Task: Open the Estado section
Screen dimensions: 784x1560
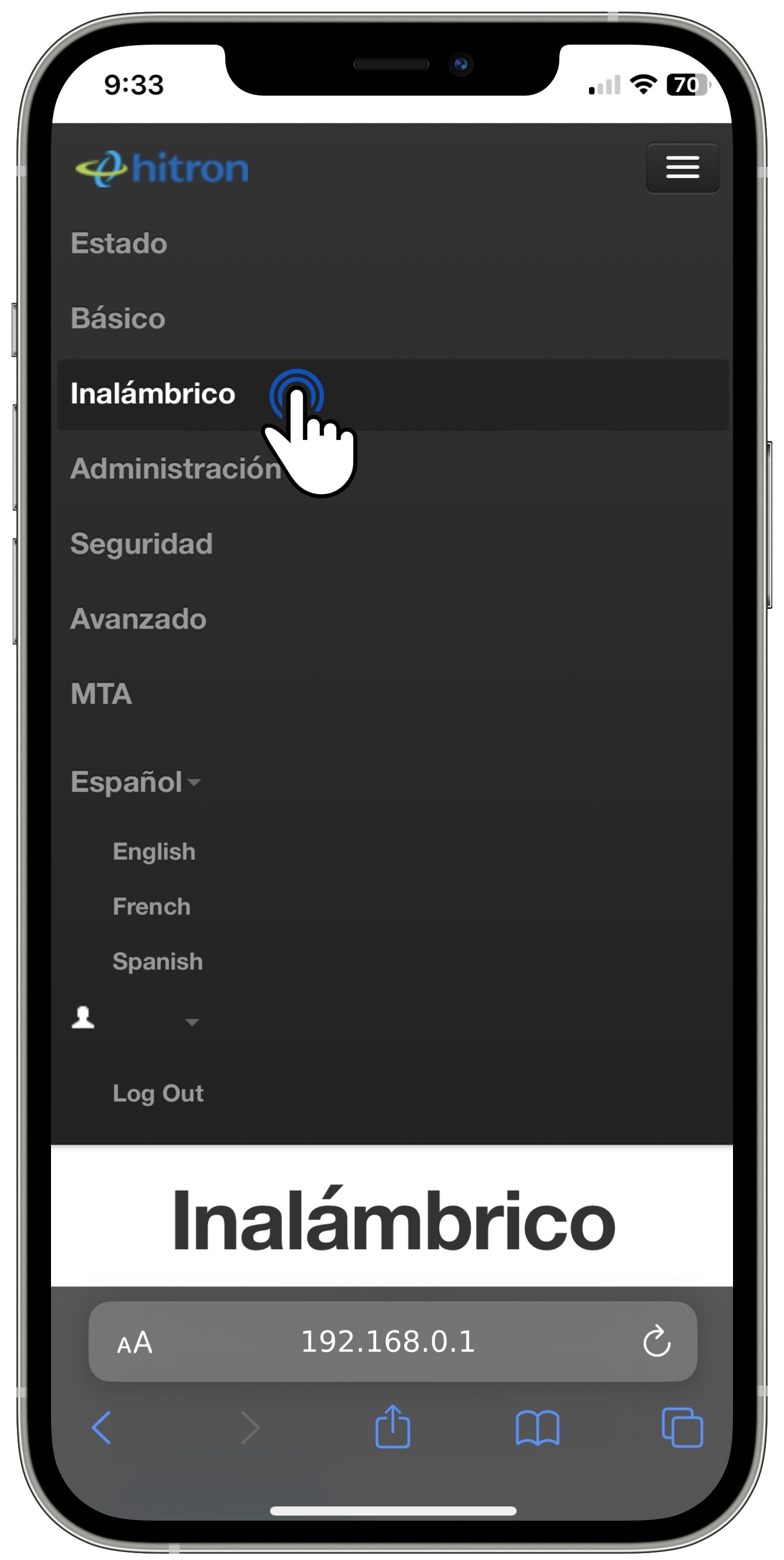Action: [118, 243]
